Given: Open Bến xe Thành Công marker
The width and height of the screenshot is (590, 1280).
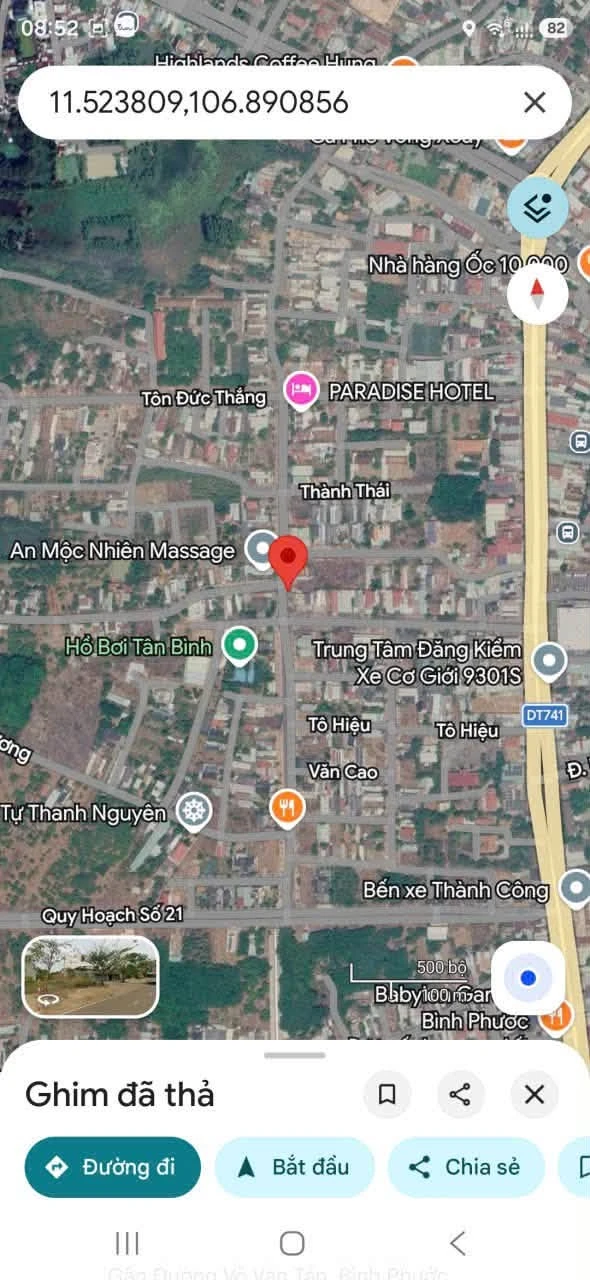Looking at the screenshot, I should coord(575,887).
